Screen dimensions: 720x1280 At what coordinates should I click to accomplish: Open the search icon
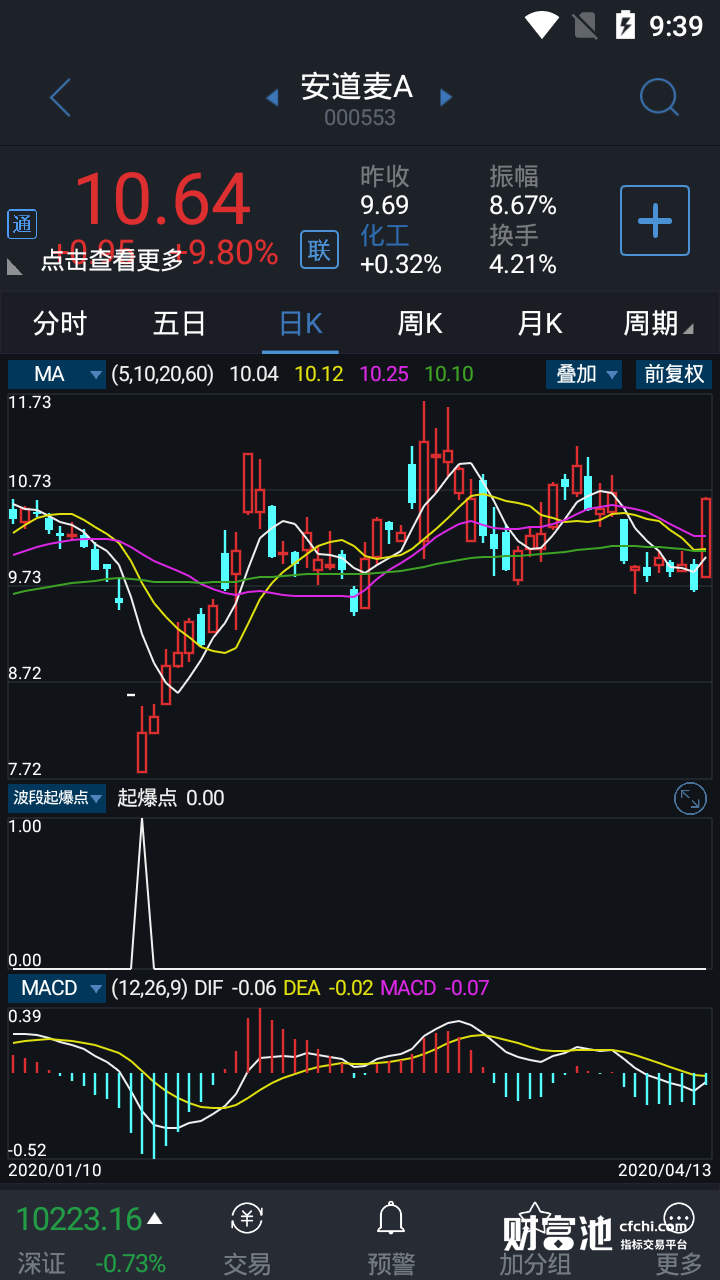[x=659, y=98]
